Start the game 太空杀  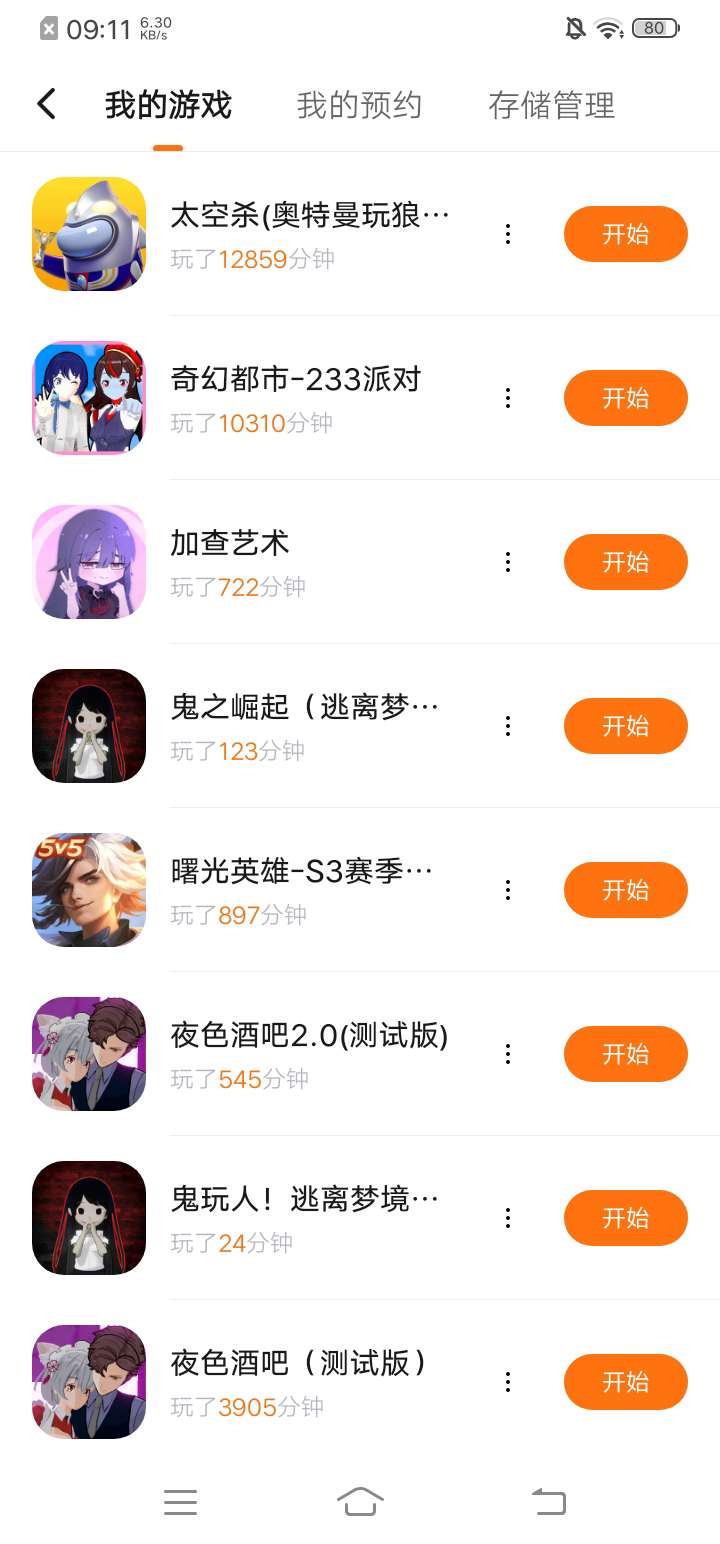pos(625,234)
